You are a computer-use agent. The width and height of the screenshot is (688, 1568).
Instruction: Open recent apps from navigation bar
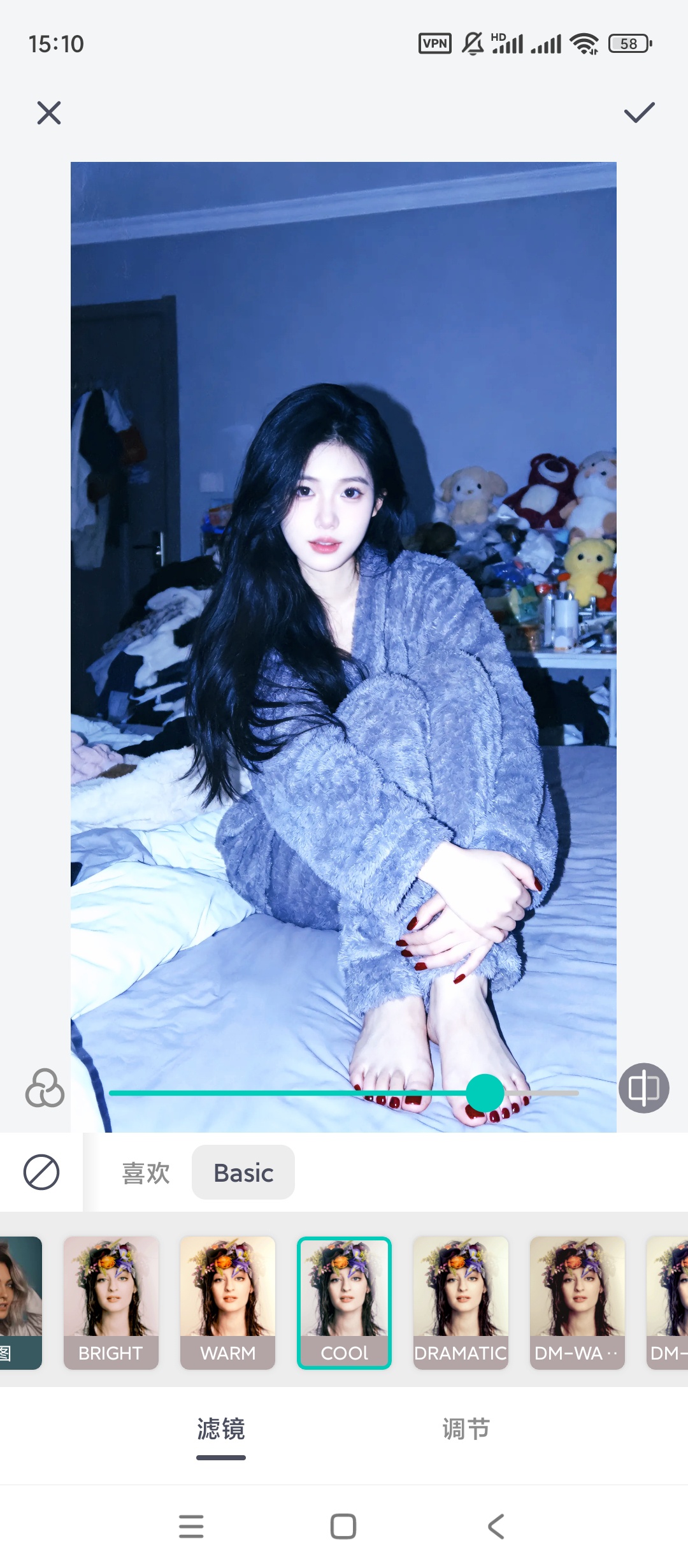tap(191, 1527)
